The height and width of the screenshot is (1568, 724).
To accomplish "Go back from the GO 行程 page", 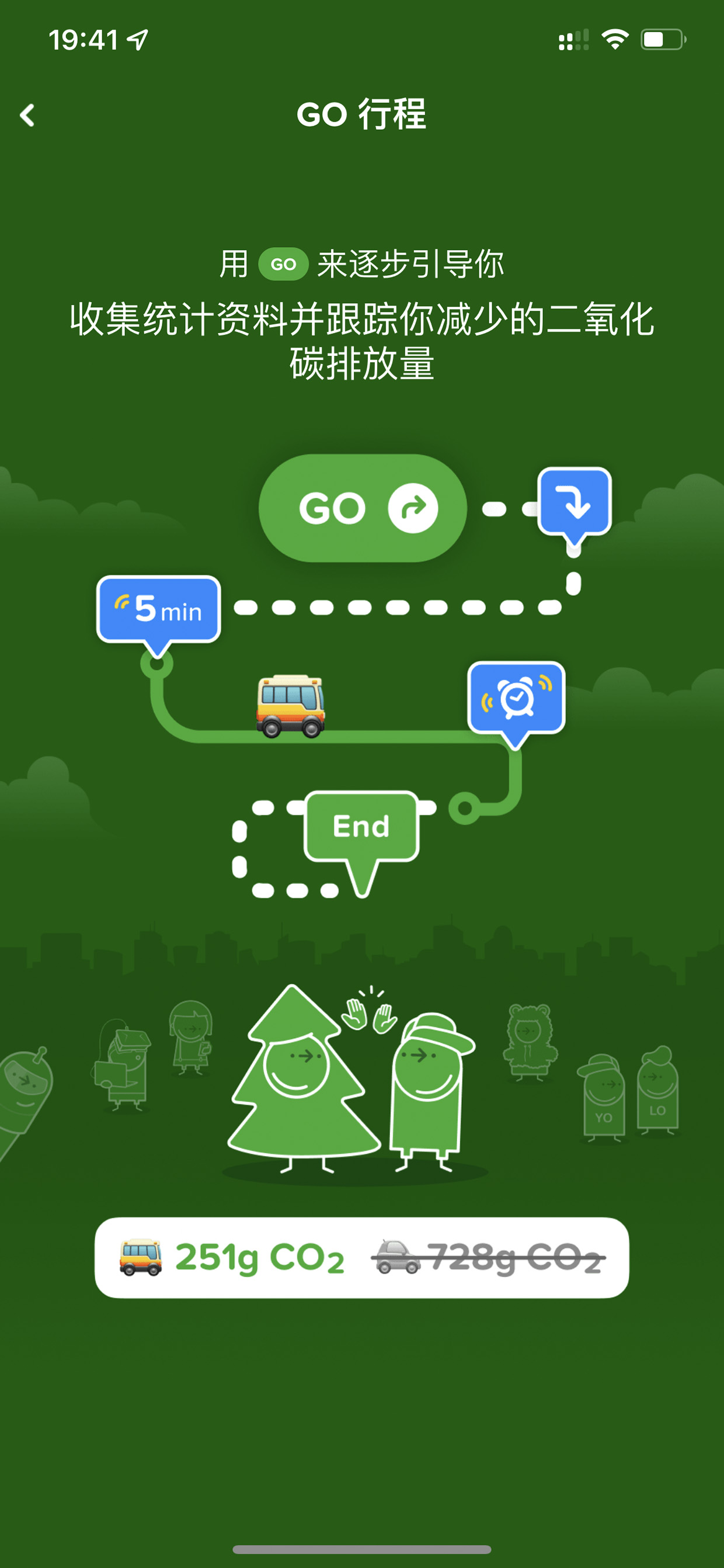I will (27, 115).
